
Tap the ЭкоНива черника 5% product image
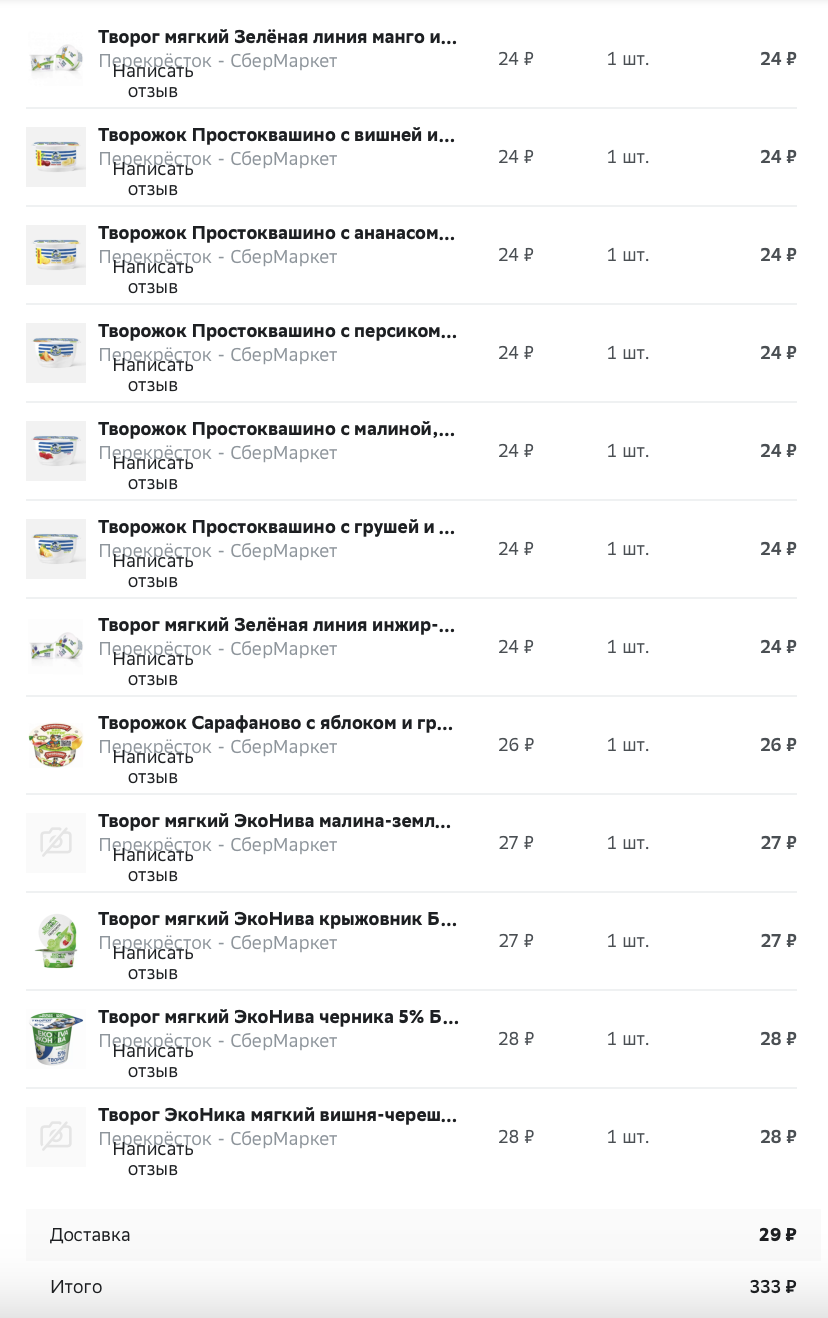pos(56,1039)
